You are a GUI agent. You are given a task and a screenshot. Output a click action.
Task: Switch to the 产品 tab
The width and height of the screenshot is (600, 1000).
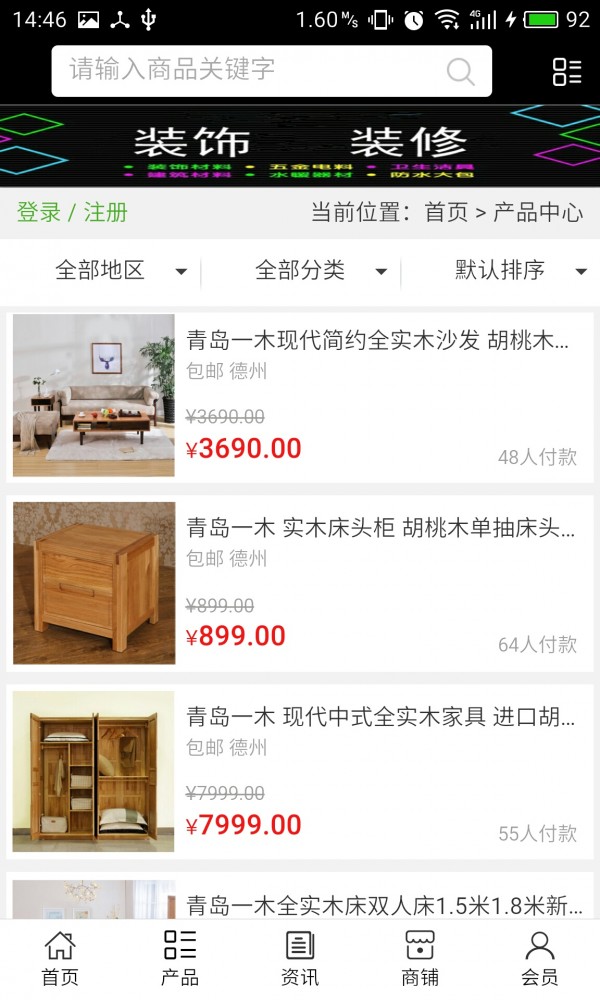tap(180, 959)
